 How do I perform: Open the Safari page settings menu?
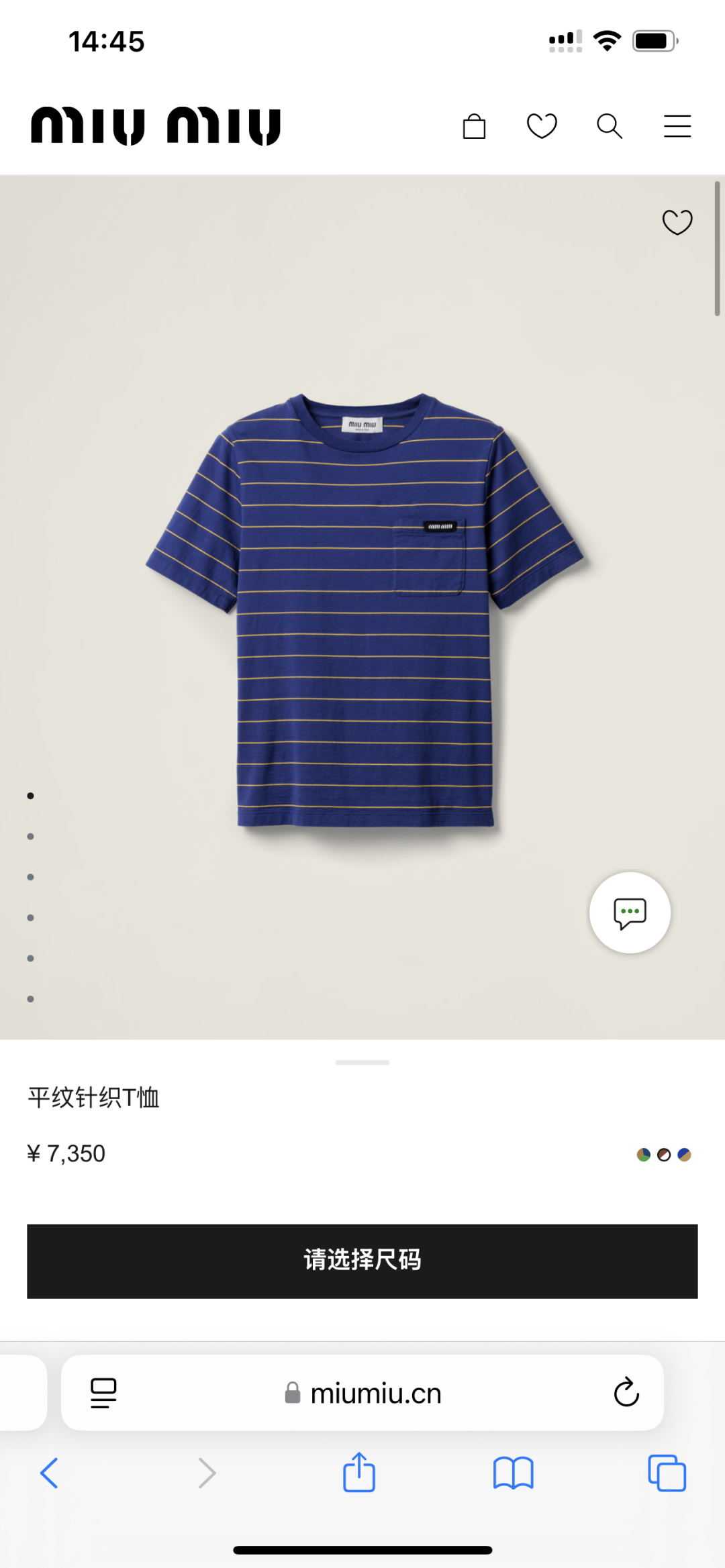[103, 1393]
